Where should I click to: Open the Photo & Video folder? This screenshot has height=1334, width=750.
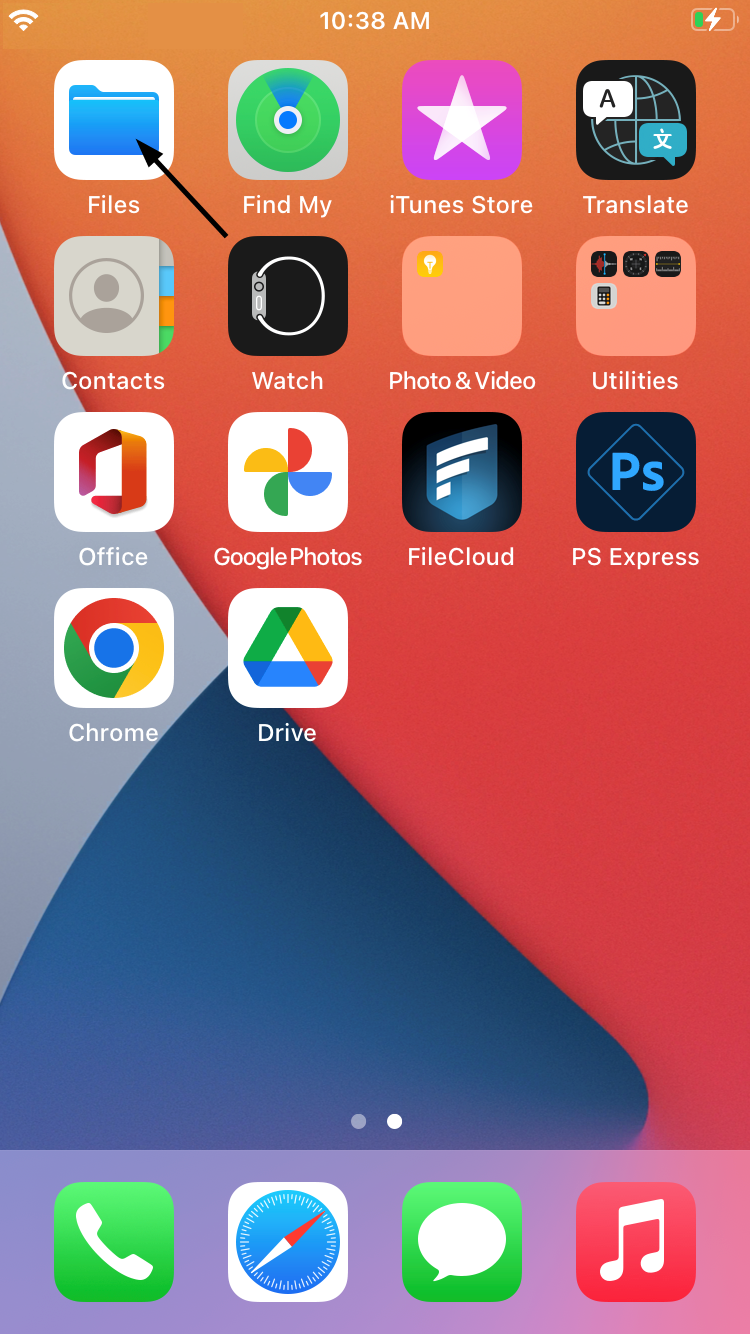(461, 296)
